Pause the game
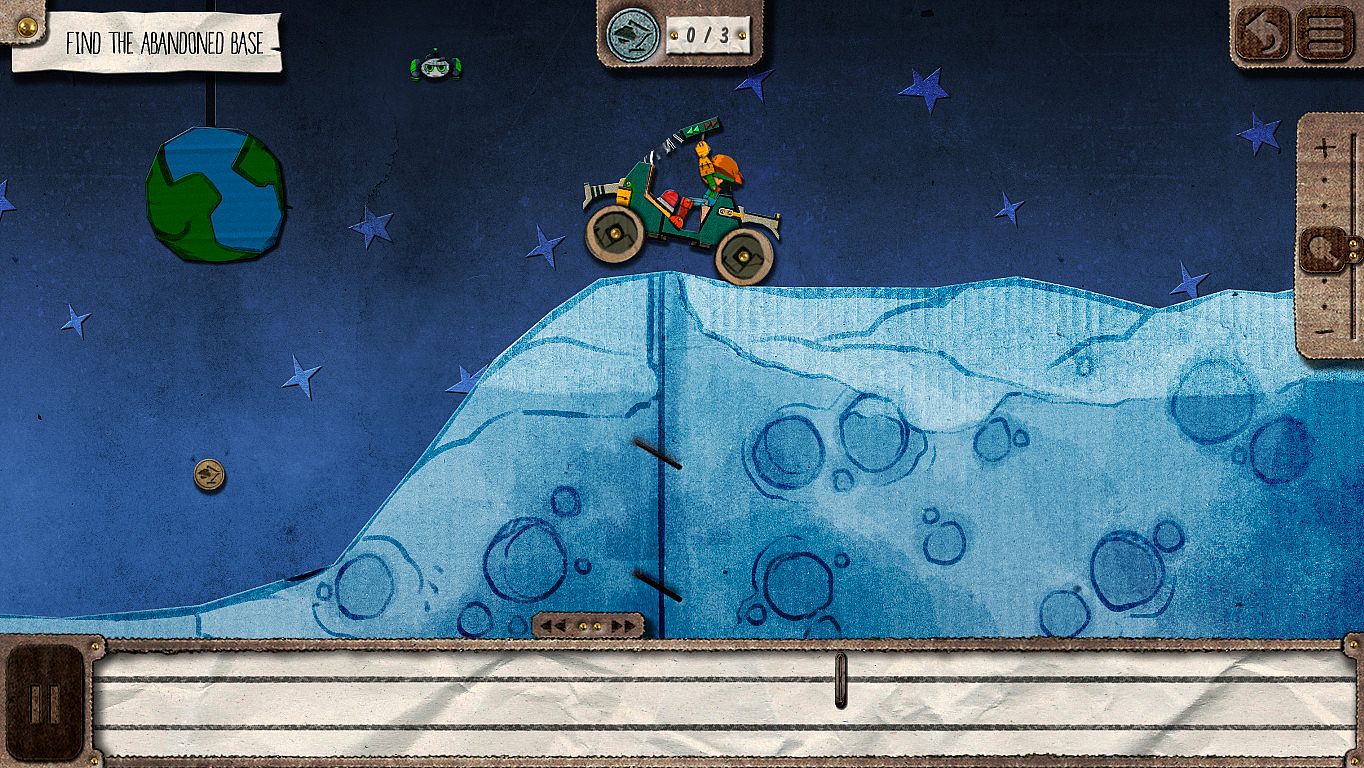 click(x=44, y=703)
